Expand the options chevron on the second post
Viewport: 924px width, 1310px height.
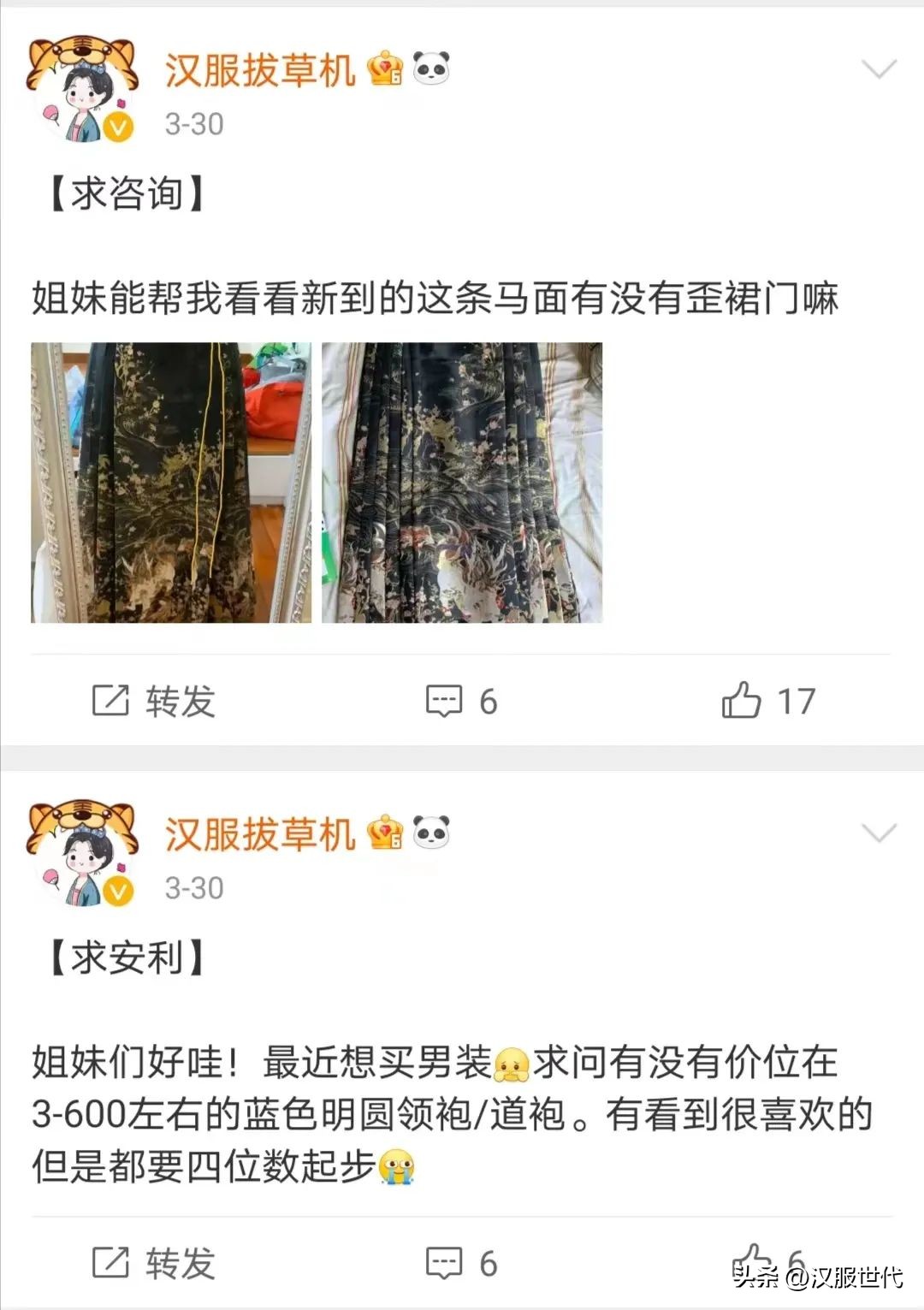tap(878, 834)
